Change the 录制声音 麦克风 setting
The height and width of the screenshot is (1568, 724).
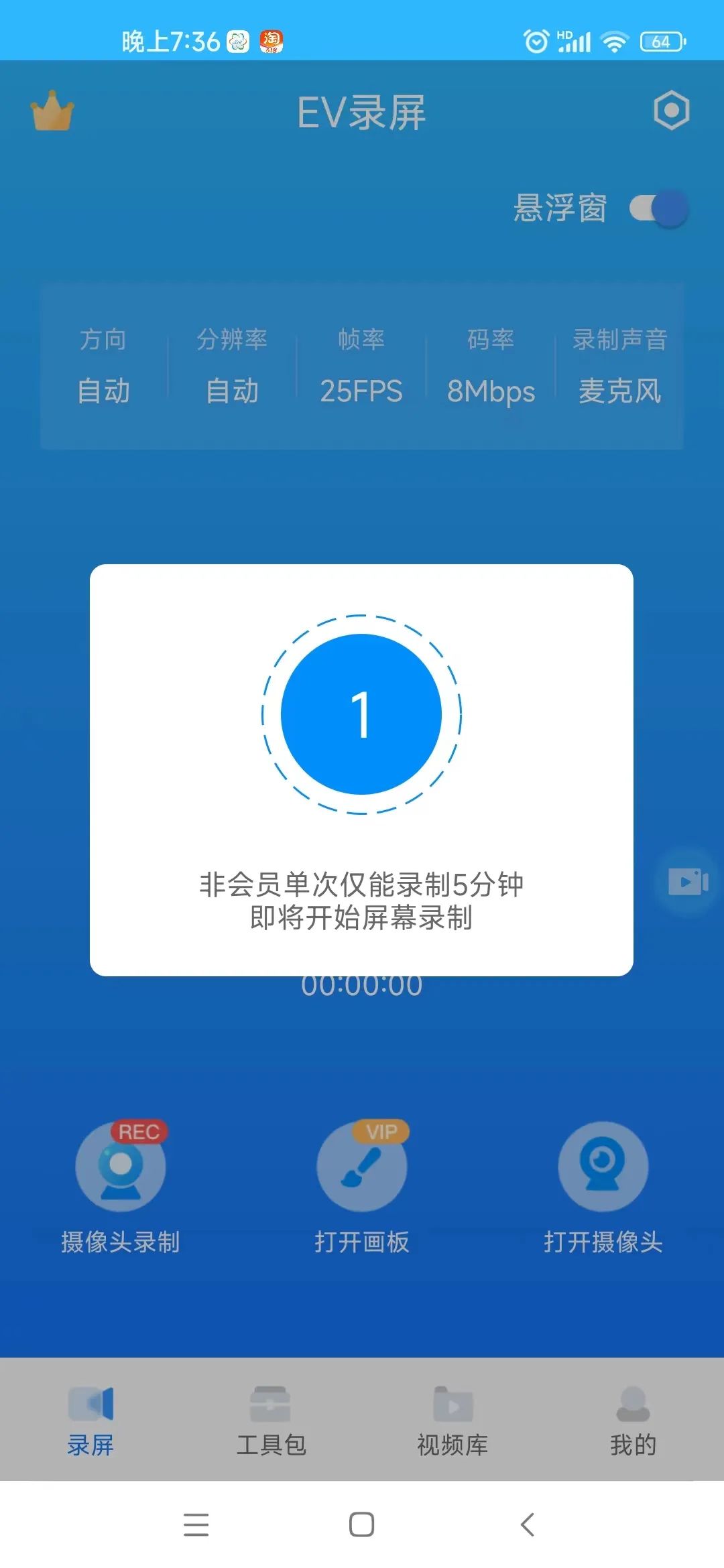pyautogui.click(x=620, y=366)
